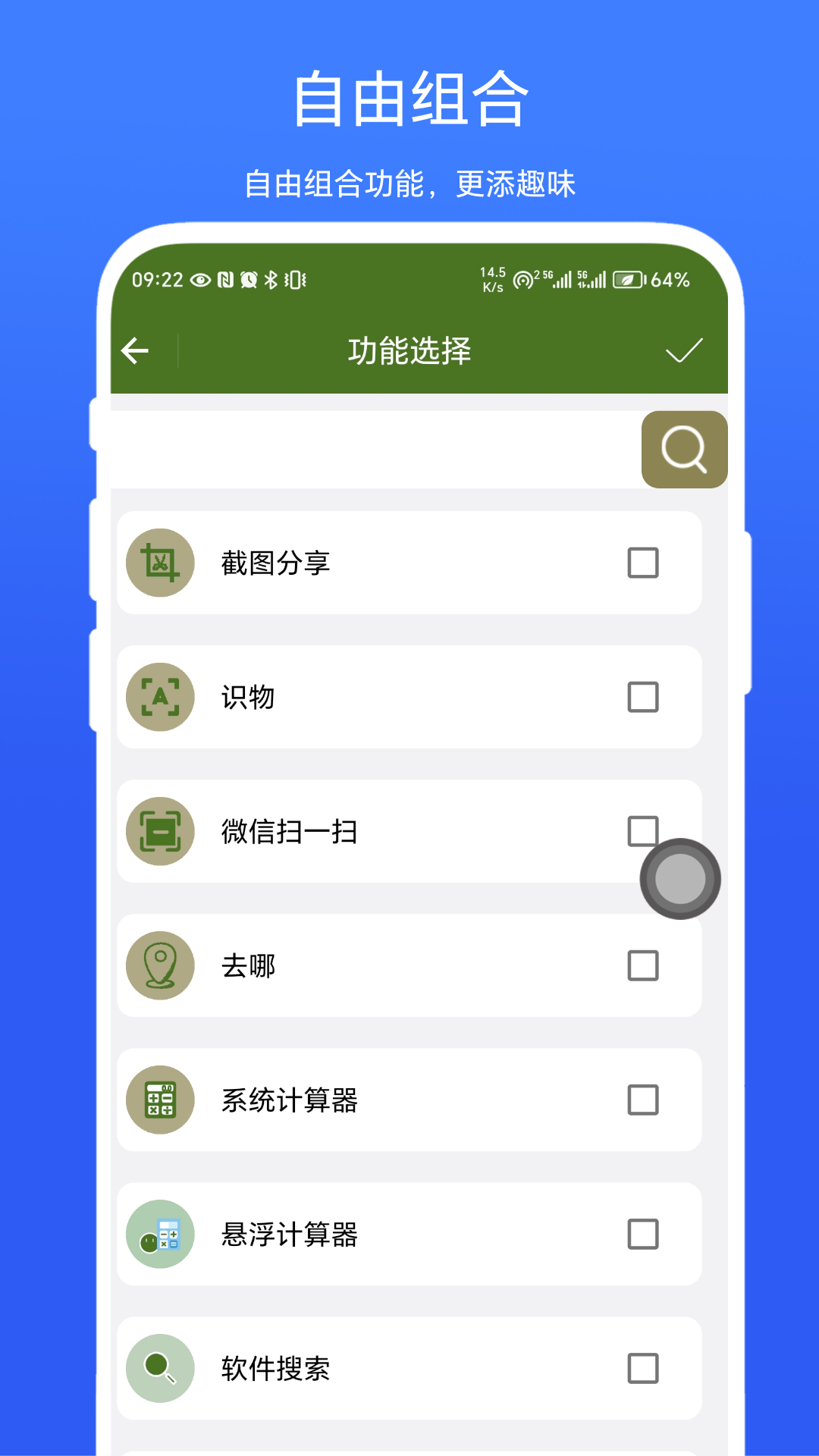Viewport: 819px width, 1456px height.
Task: Tap the 系统计算器 calculator icon
Action: coord(160,1100)
